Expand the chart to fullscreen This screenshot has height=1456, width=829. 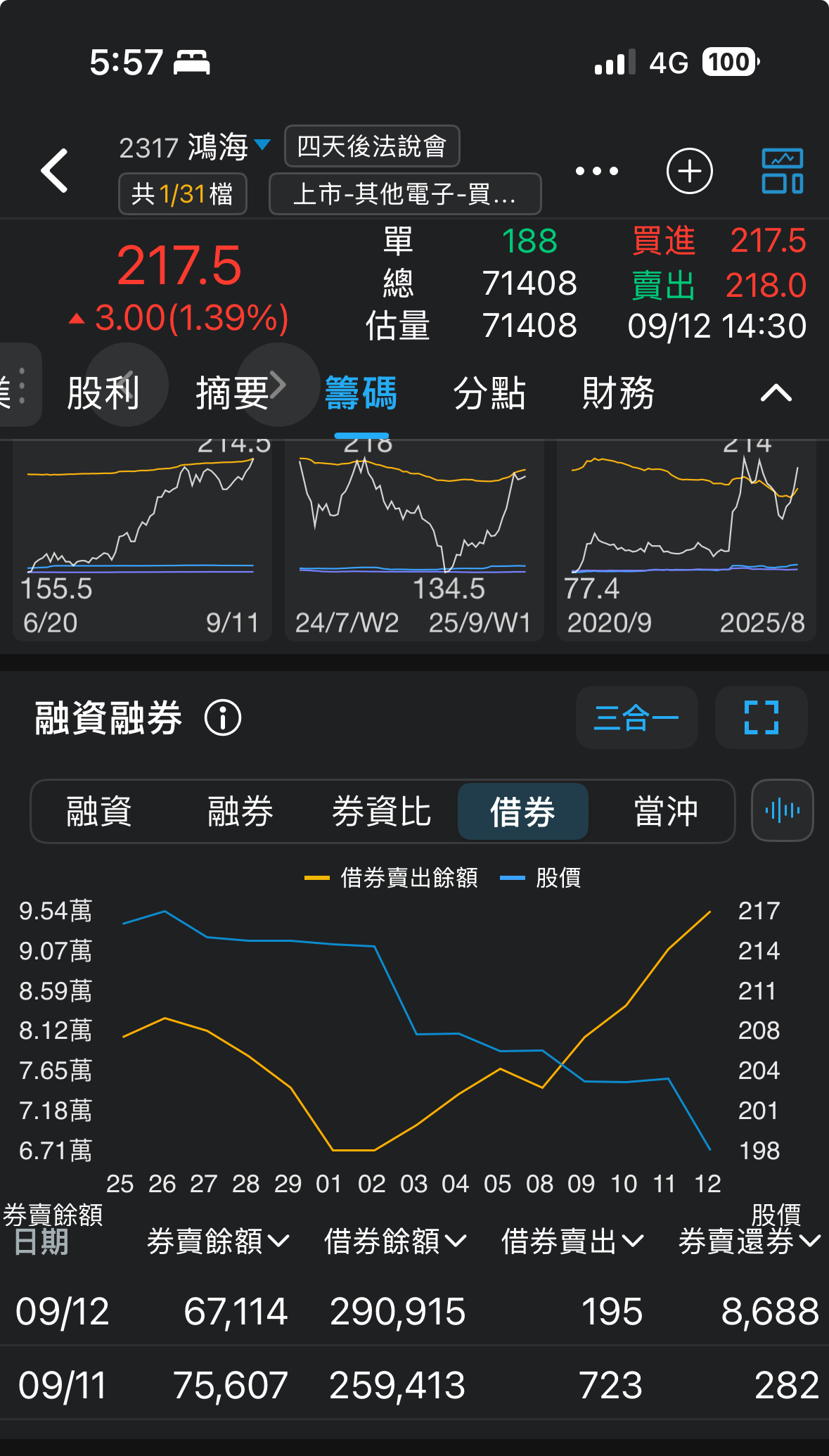(x=761, y=717)
